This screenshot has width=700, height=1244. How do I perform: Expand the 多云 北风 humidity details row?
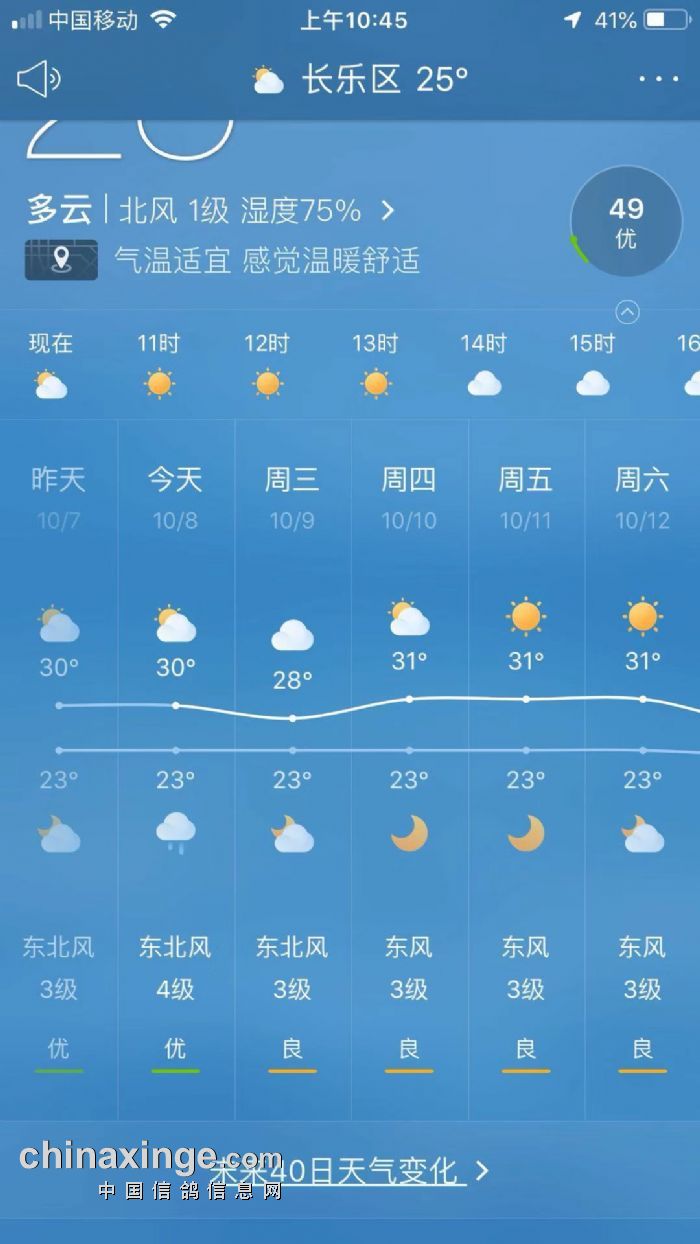pyautogui.click(x=212, y=210)
